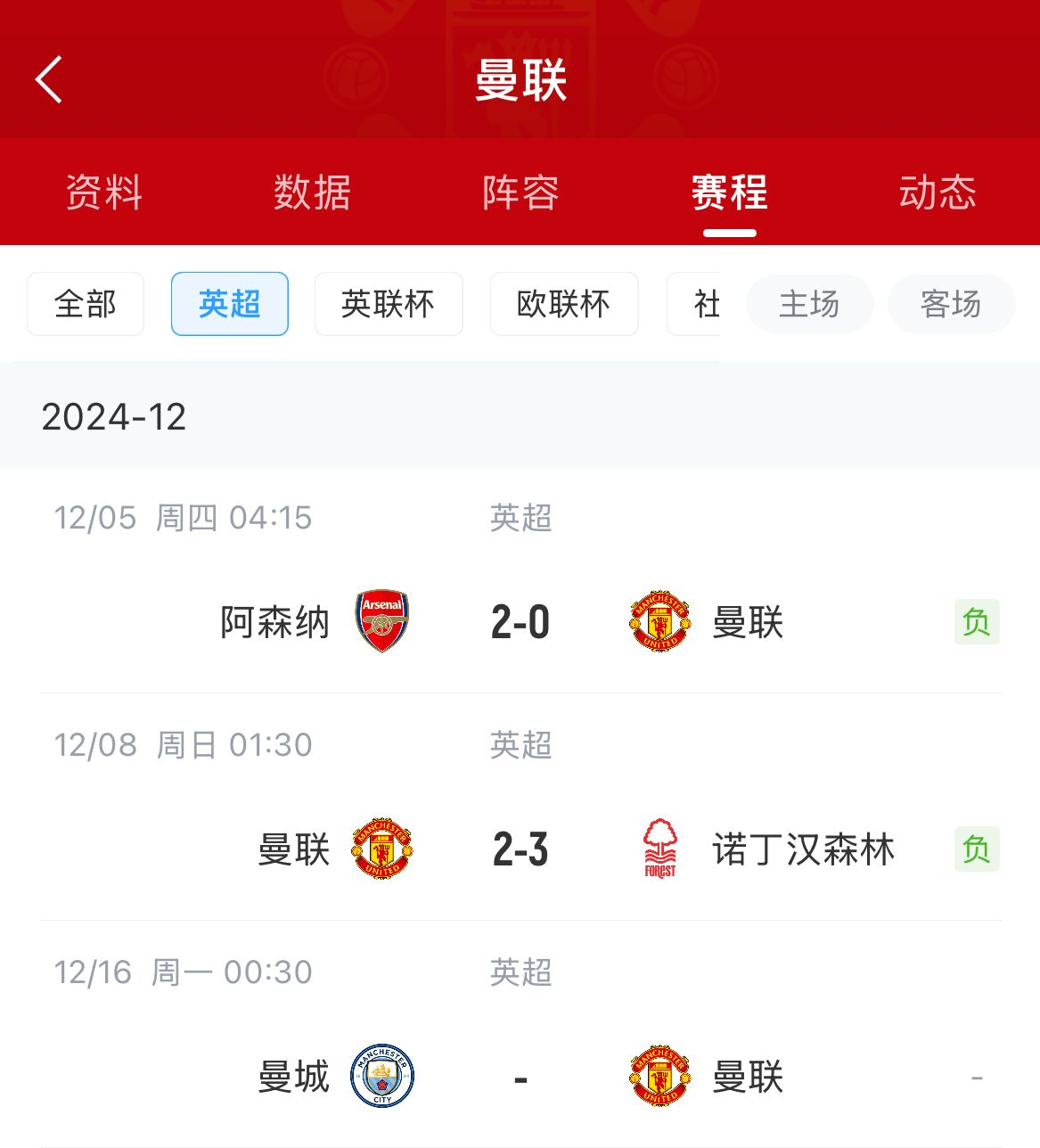Switch to the 数据 tab
Image resolution: width=1040 pixels, height=1148 pixels.
312,193
